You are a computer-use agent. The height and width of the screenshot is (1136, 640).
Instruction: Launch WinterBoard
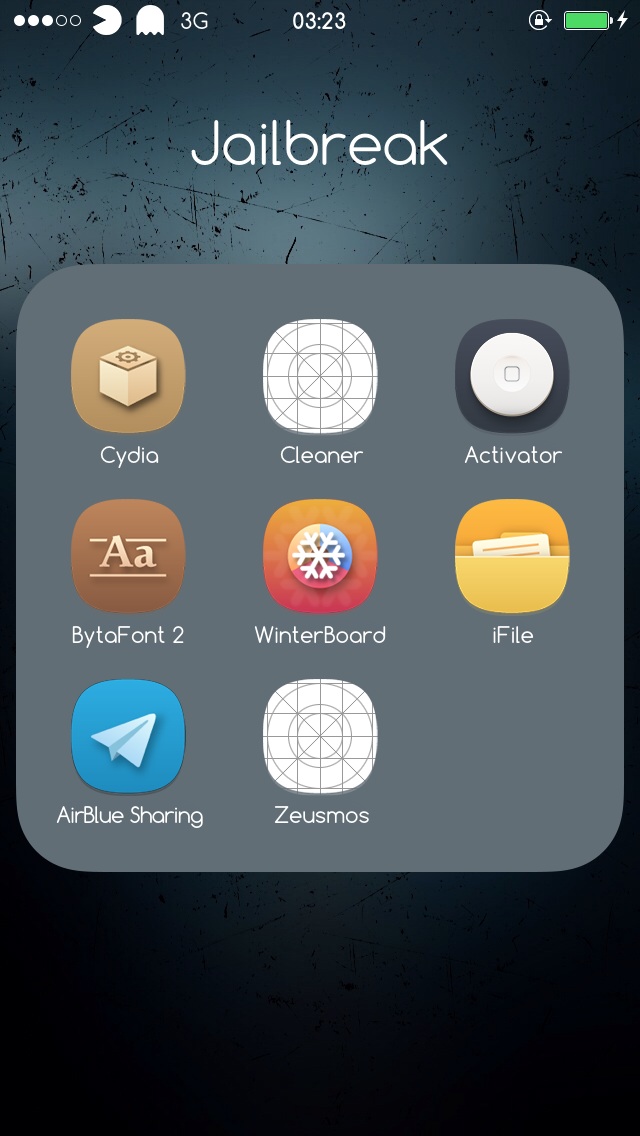tap(320, 556)
